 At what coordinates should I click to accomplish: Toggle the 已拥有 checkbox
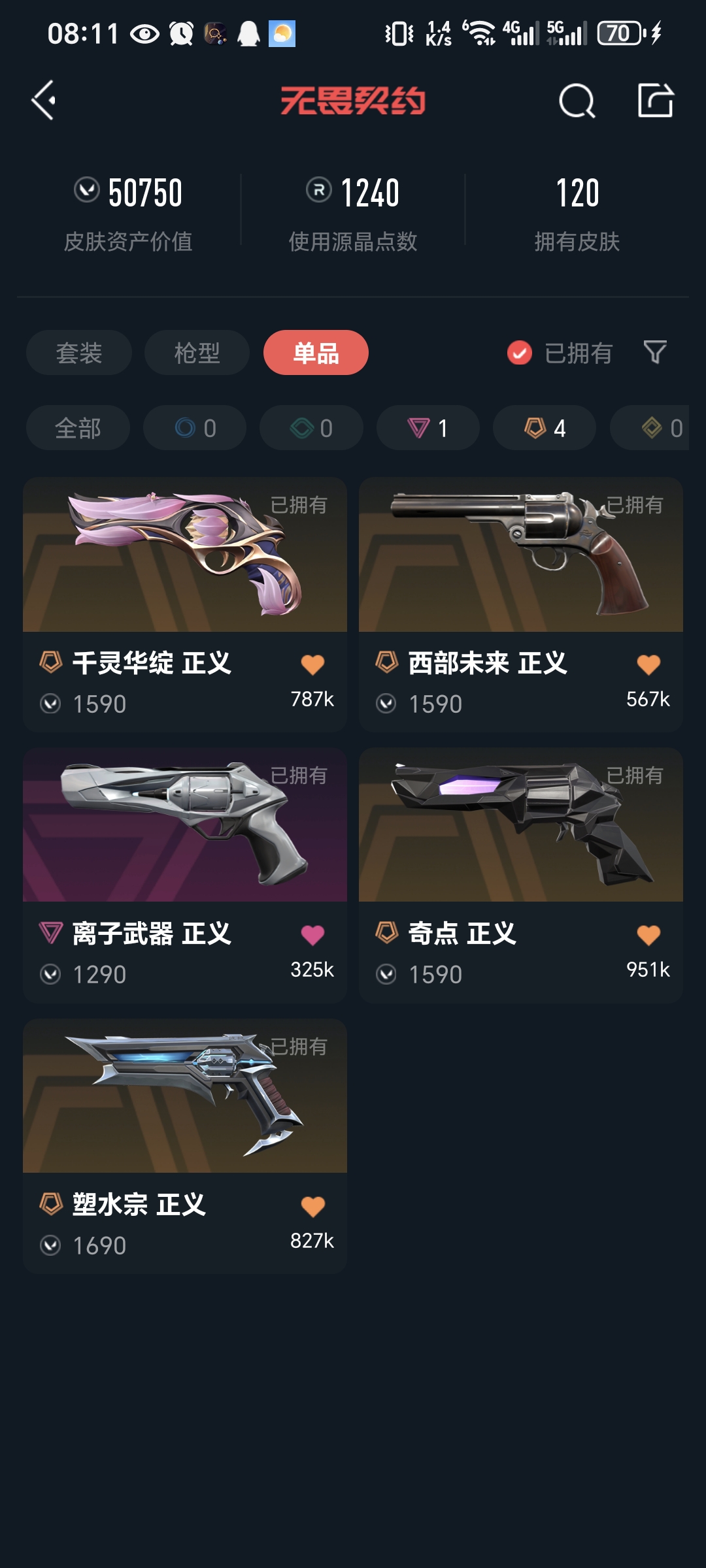[520, 353]
